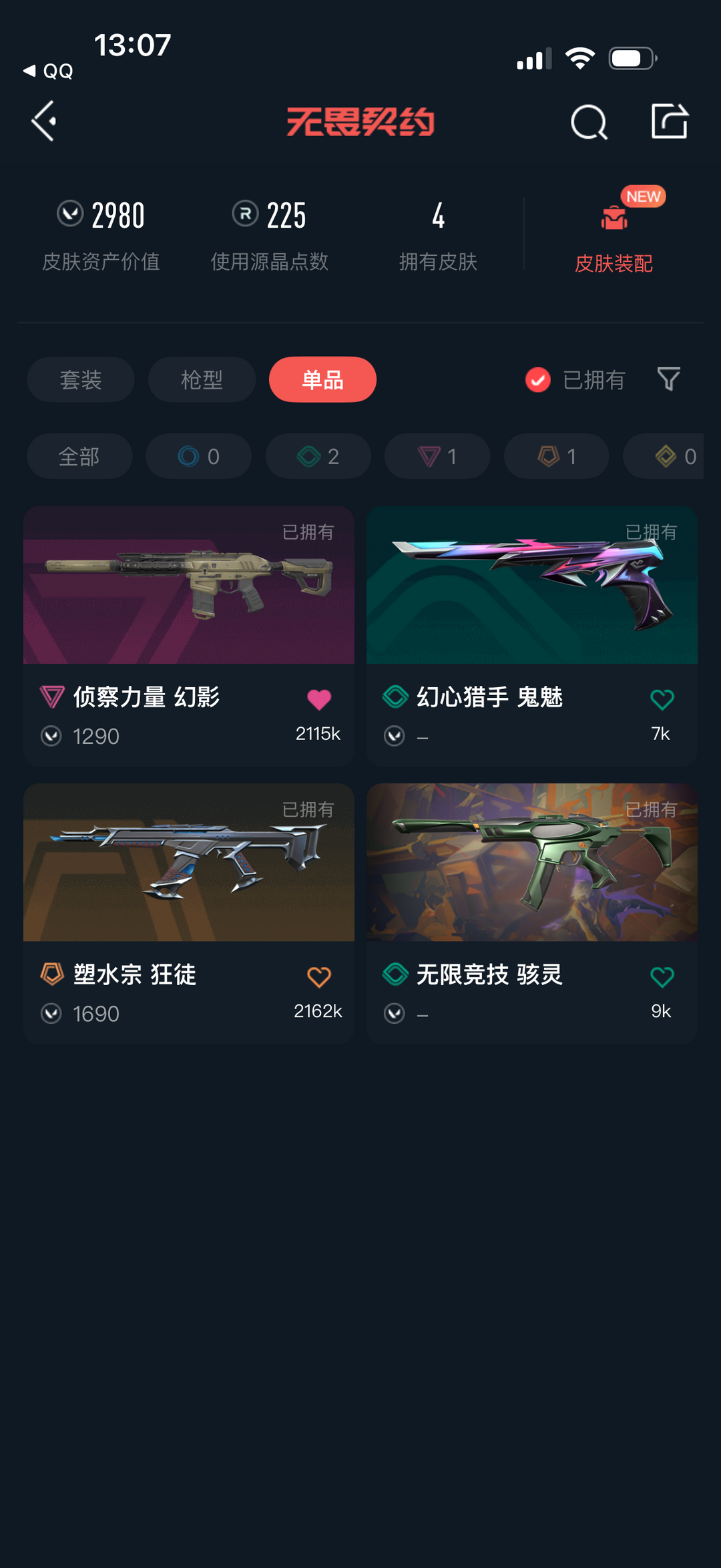Filter by the orange pentagon tier chip
721x1568 pixels.
click(556, 457)
